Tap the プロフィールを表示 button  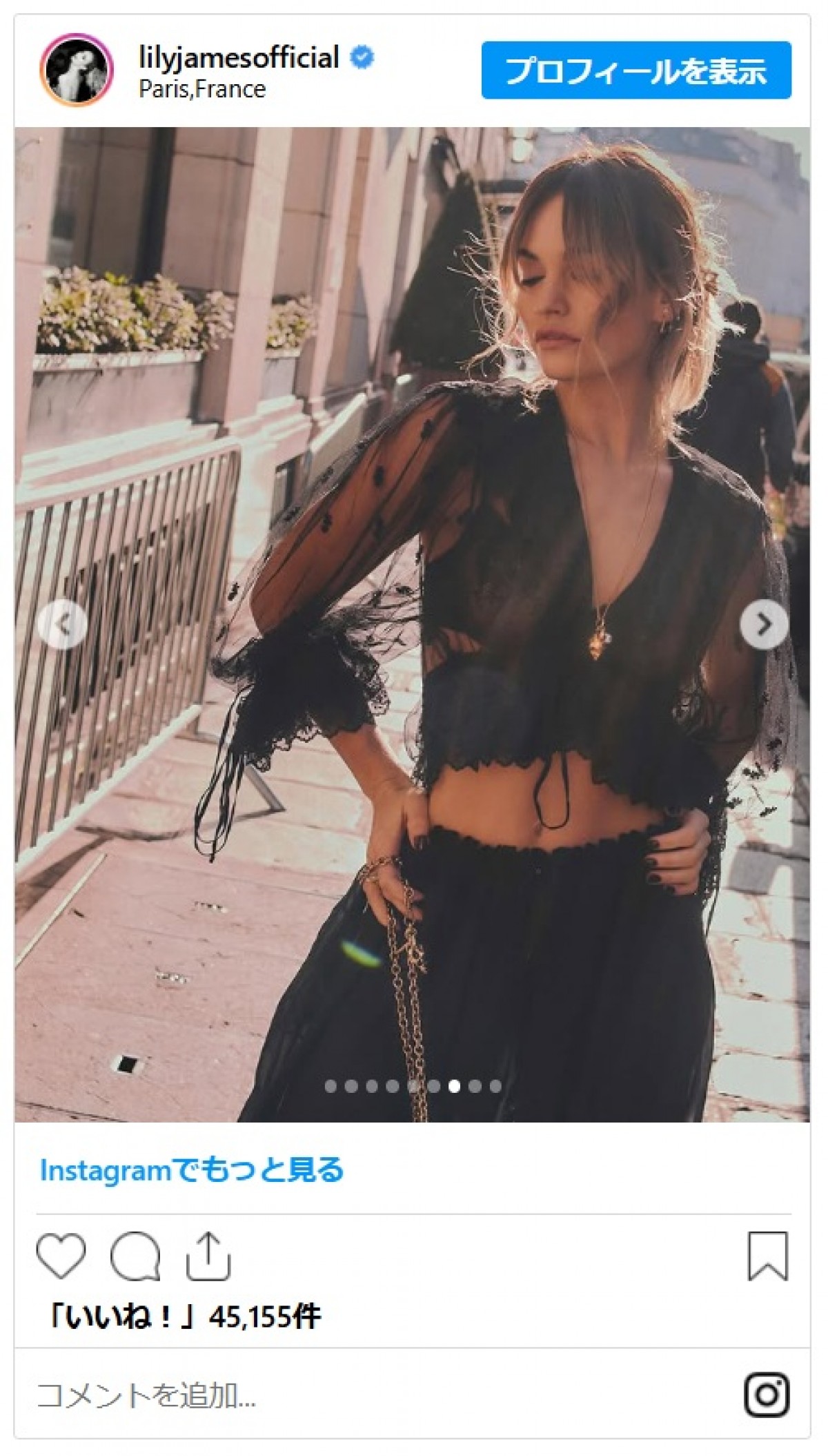tap(635, 70)
